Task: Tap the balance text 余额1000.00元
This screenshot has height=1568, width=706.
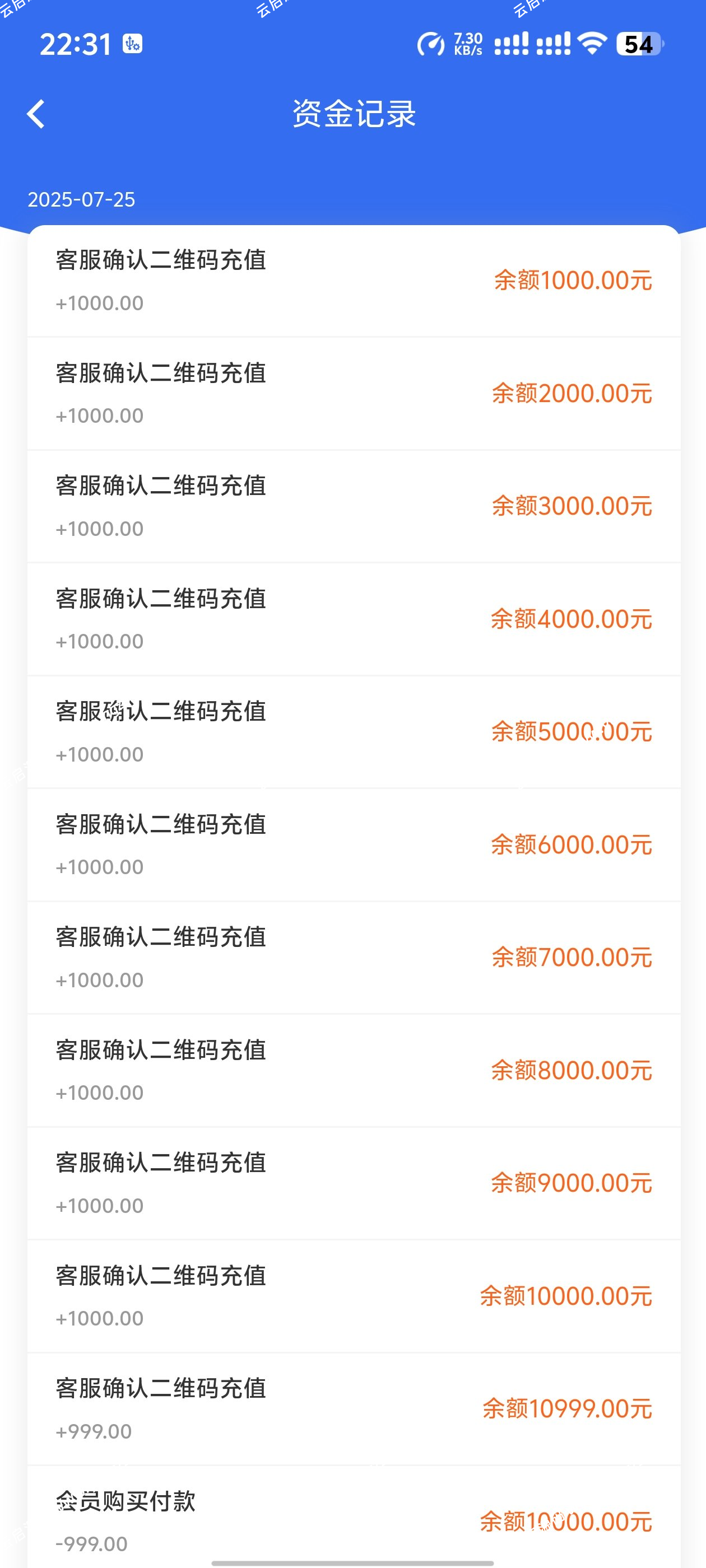Action: click(x=572, y=281)
